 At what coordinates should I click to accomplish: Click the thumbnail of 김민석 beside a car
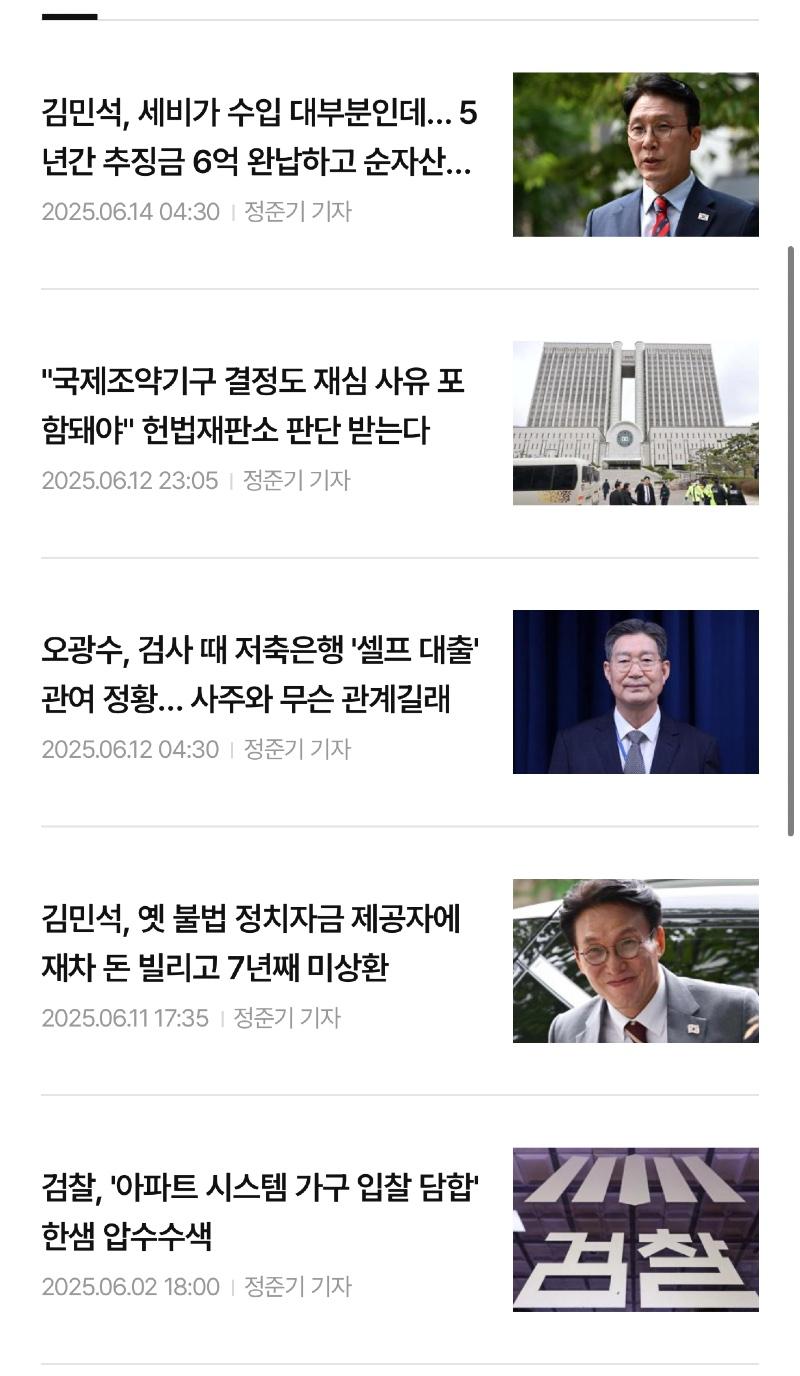pos(636,960)
